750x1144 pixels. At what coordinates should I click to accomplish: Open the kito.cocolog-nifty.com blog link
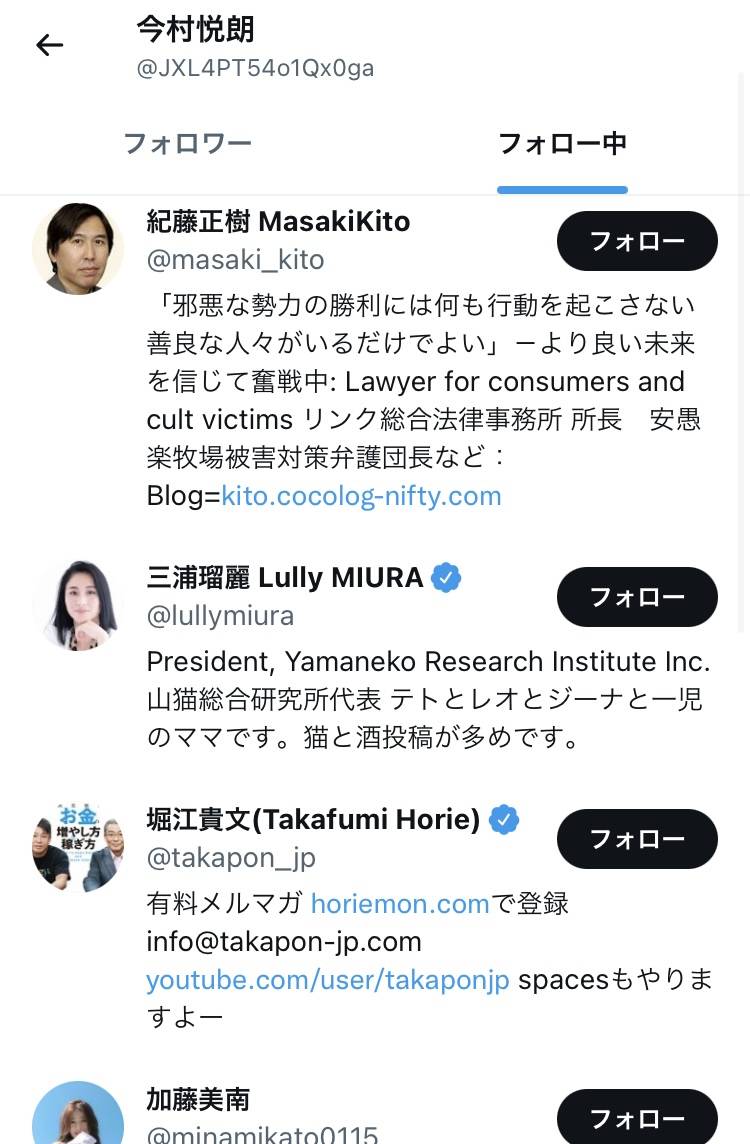click(x=361, y=495)
